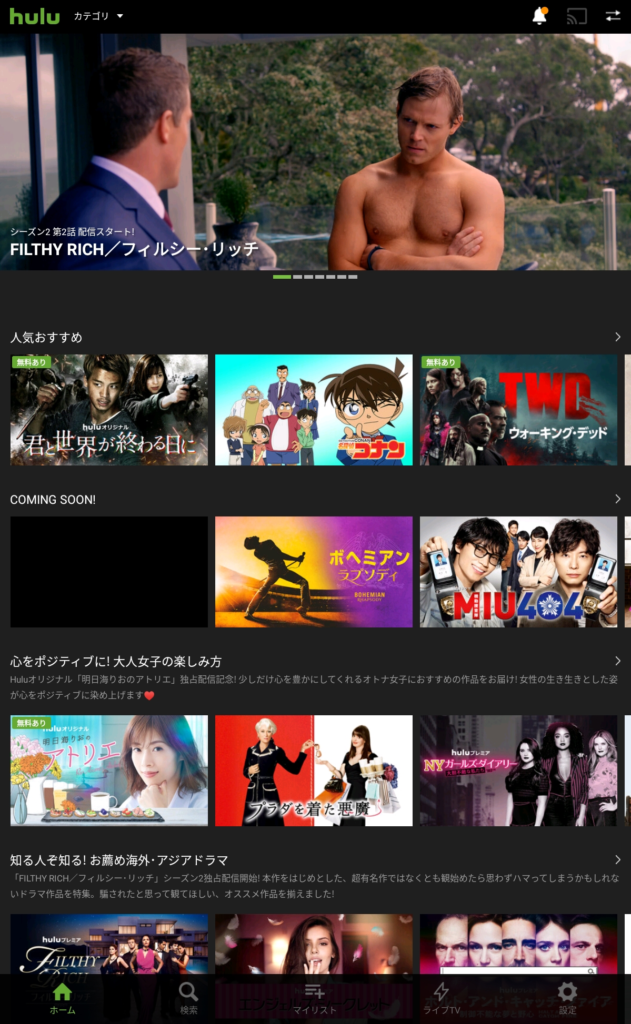The width and height of the screenshot is (631, 1024).
Task: Switch to the ライブTV tab
Action: [x=440, y=997]
